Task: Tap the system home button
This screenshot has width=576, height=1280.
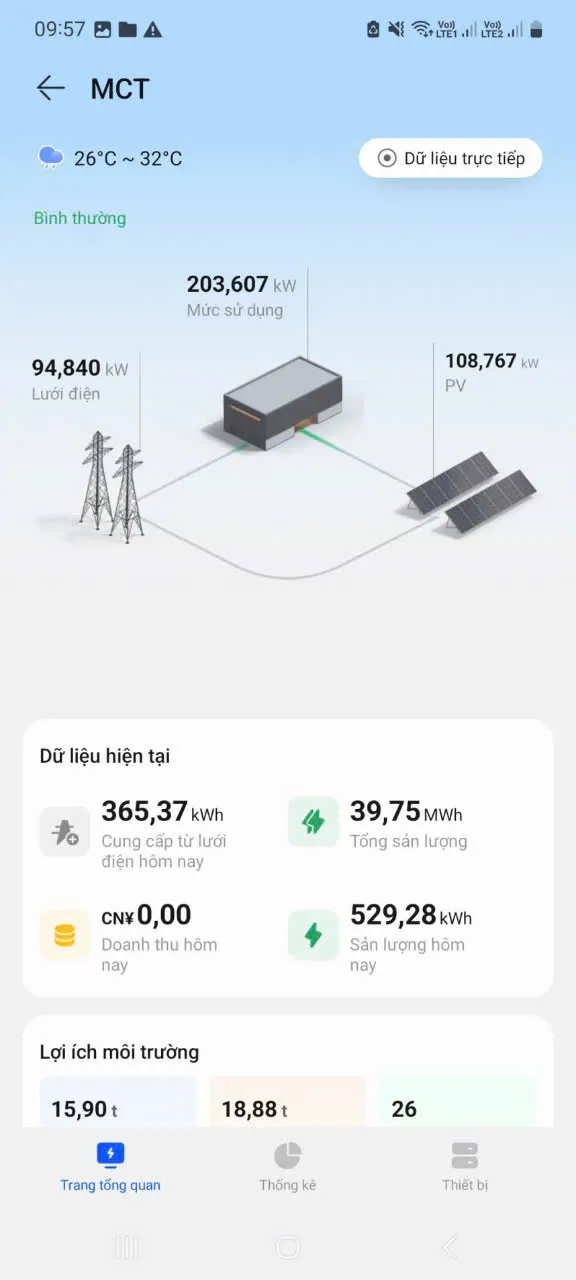Action: pyautogui.click(x=288, y=1246)
